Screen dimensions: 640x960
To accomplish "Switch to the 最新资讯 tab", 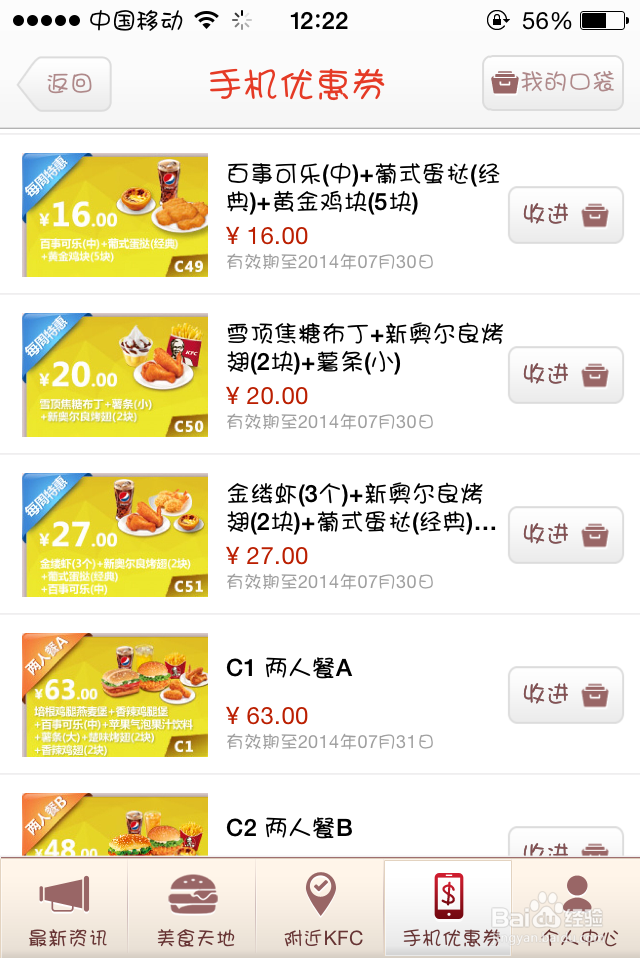I will click(x=65, y=910).
